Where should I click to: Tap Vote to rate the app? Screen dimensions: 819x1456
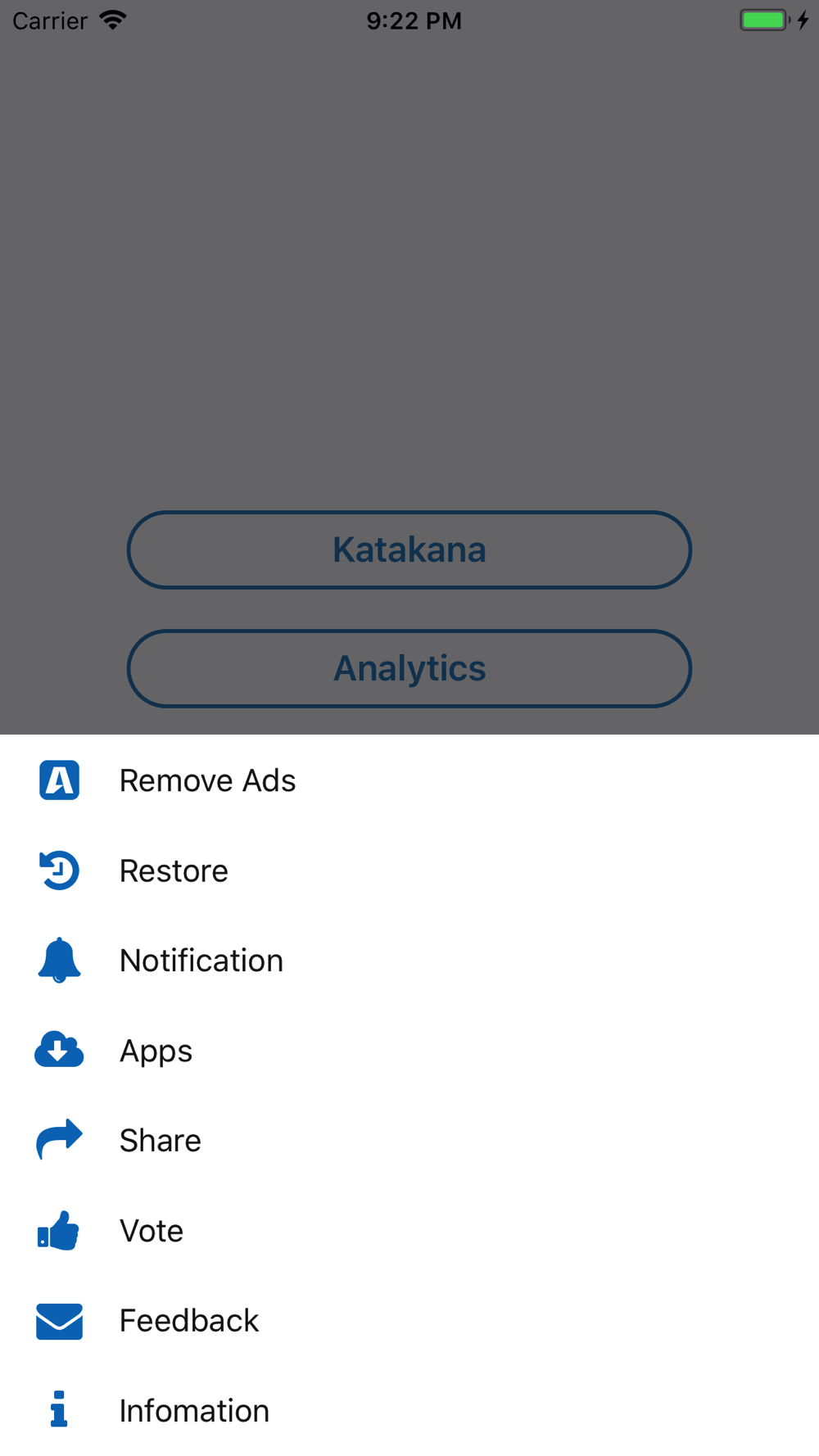152,1231
